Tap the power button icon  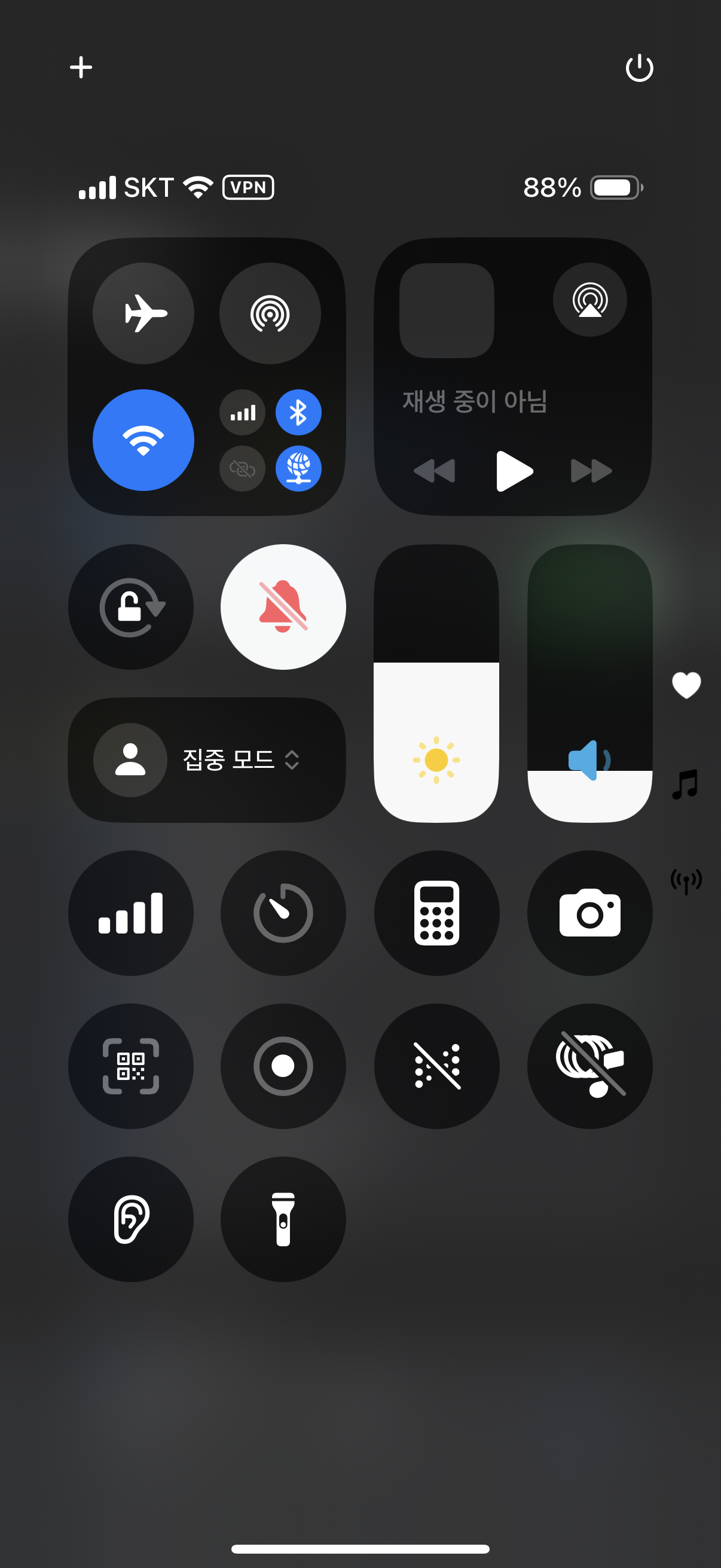(x=639, y=68)
